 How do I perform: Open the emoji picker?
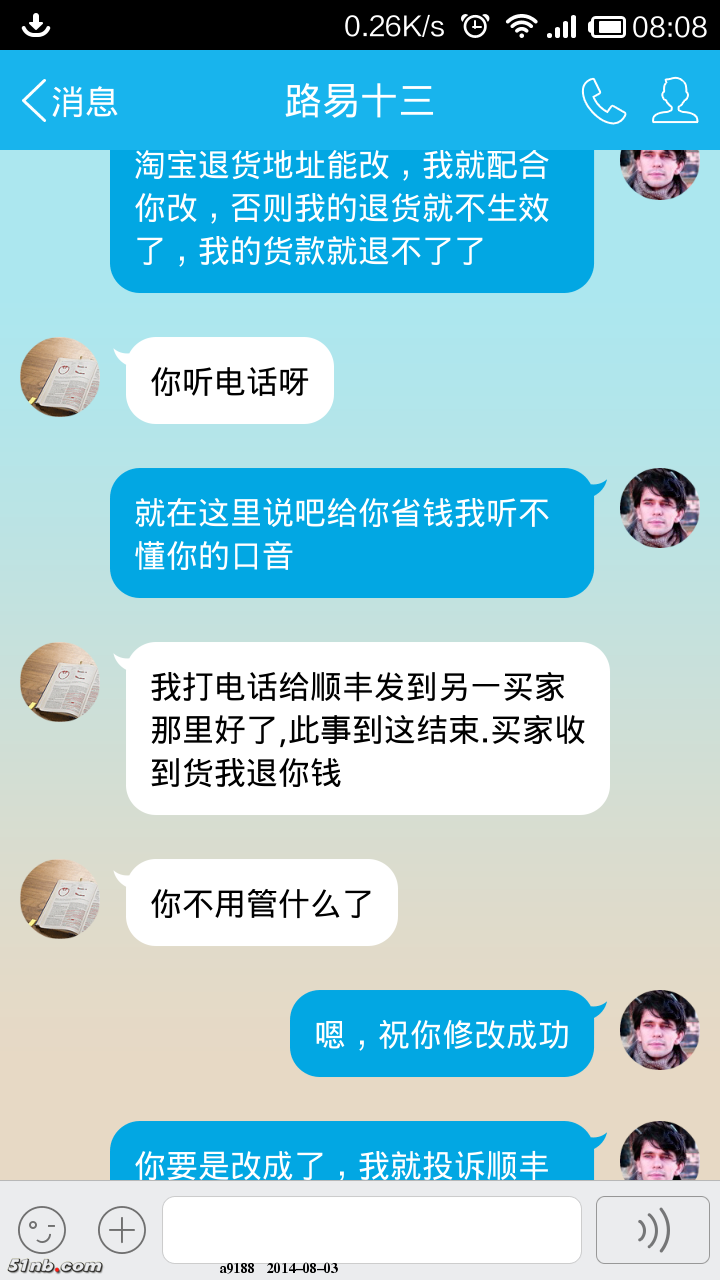(x=42, y=1230)
